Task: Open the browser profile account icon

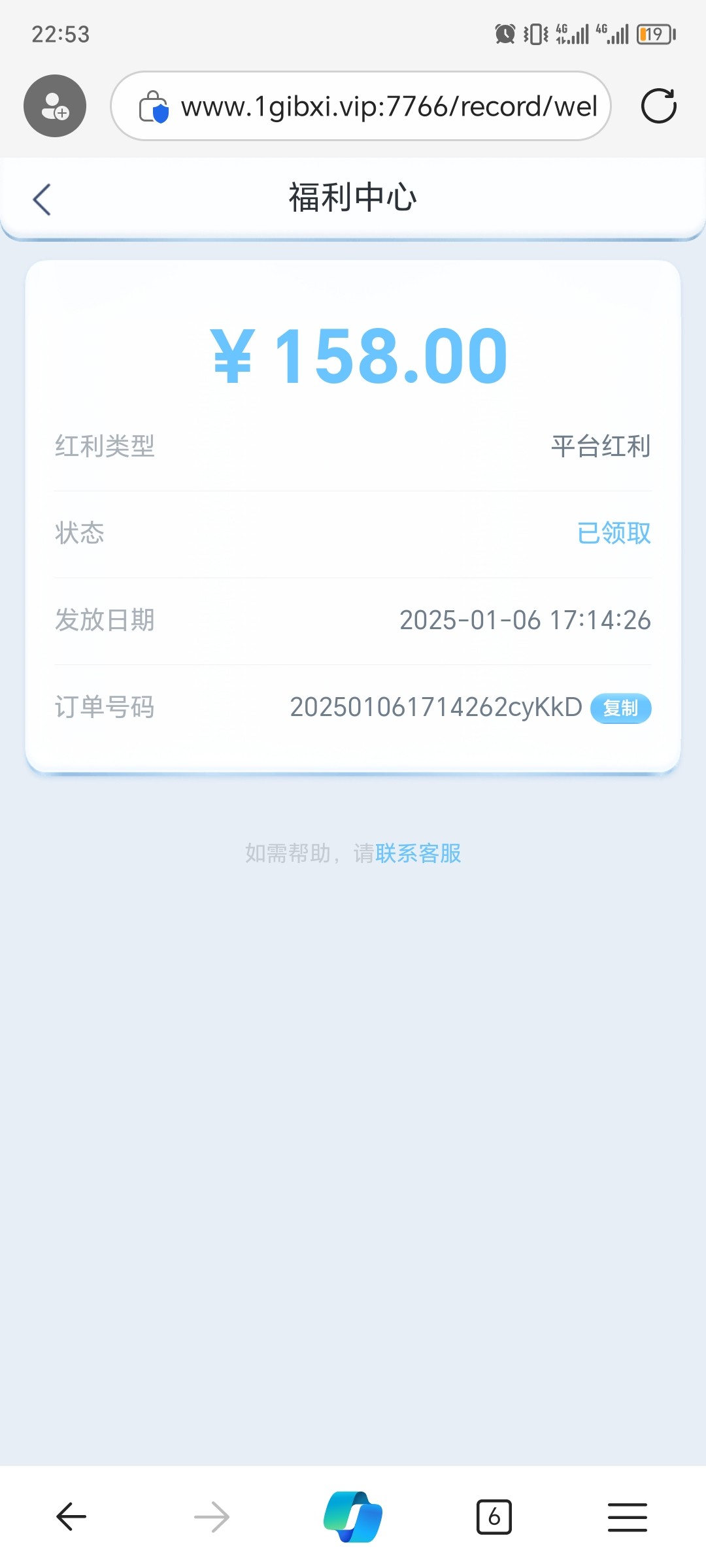Action: pyautogui.click(x=55, y=106)
